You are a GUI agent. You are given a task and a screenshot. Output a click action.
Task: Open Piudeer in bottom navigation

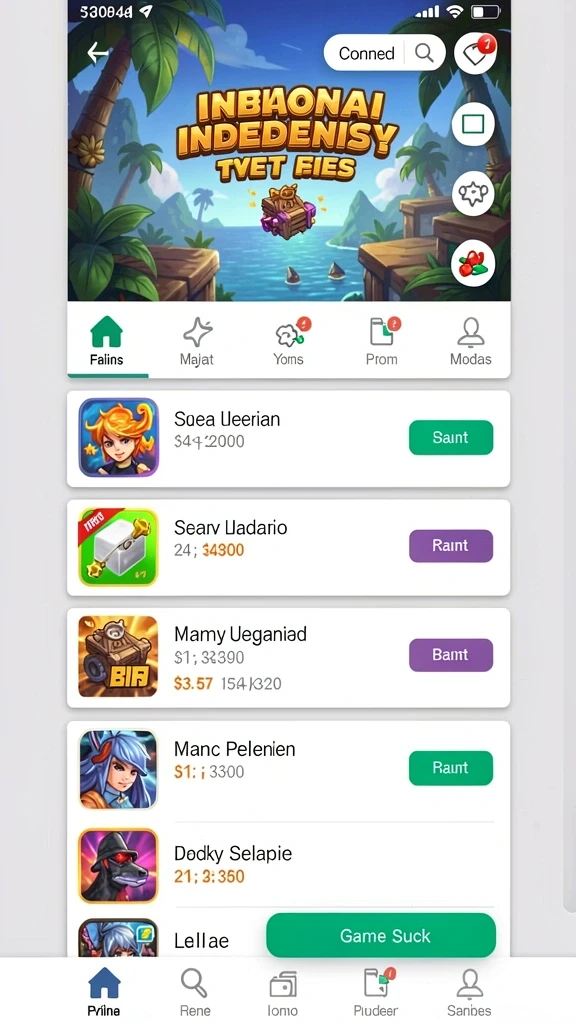(376, 991)
